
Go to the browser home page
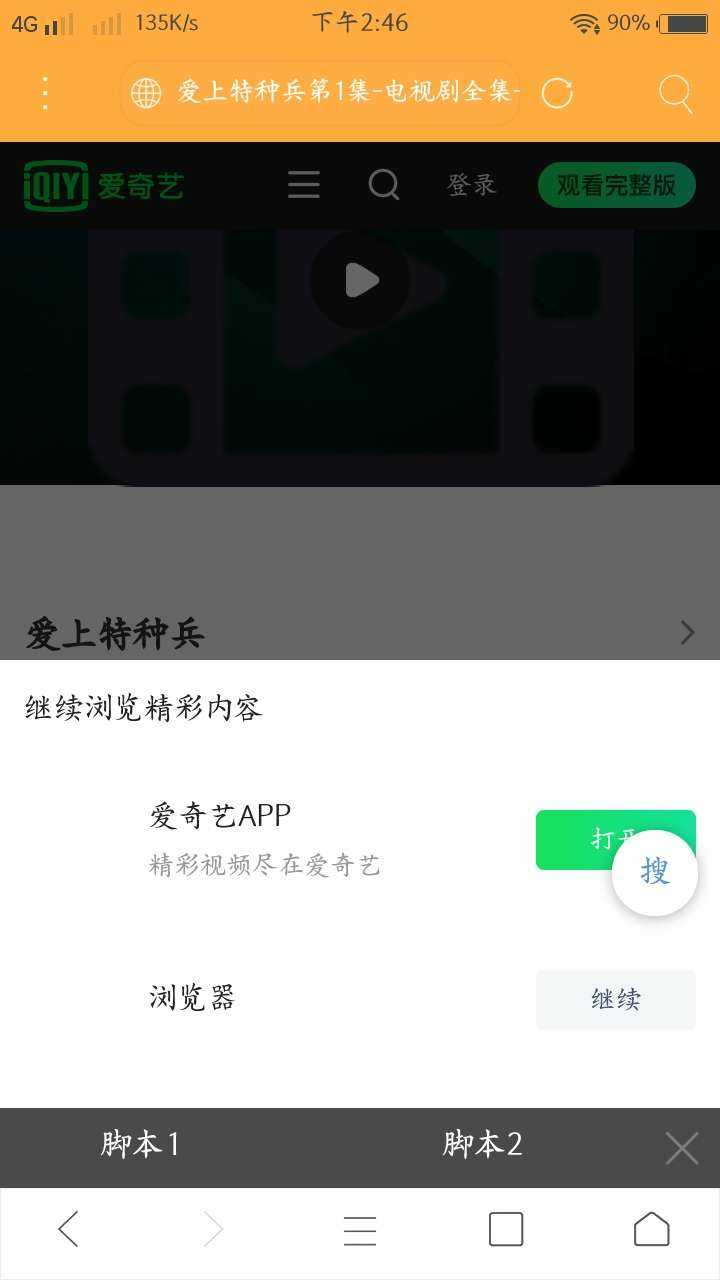651,1229
